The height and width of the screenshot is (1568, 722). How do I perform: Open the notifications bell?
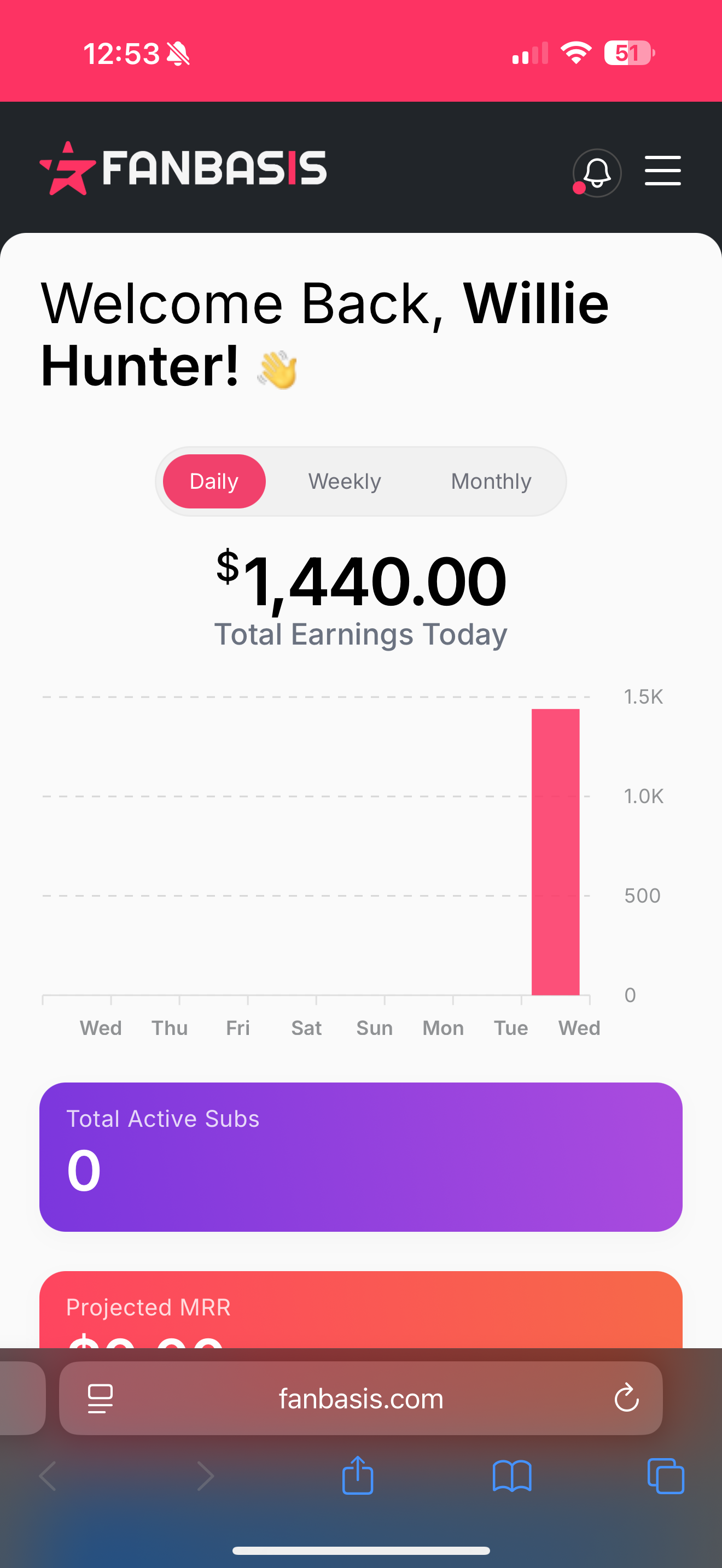pos(597,173)
